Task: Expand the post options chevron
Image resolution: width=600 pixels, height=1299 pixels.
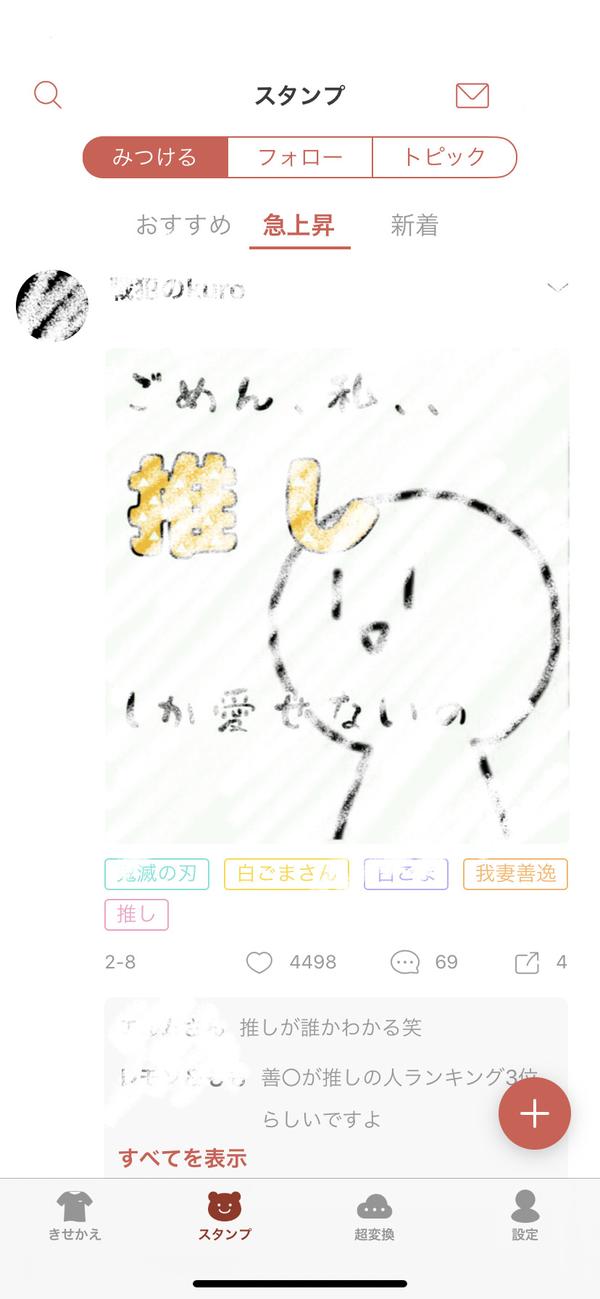Action: click(558, 288)
